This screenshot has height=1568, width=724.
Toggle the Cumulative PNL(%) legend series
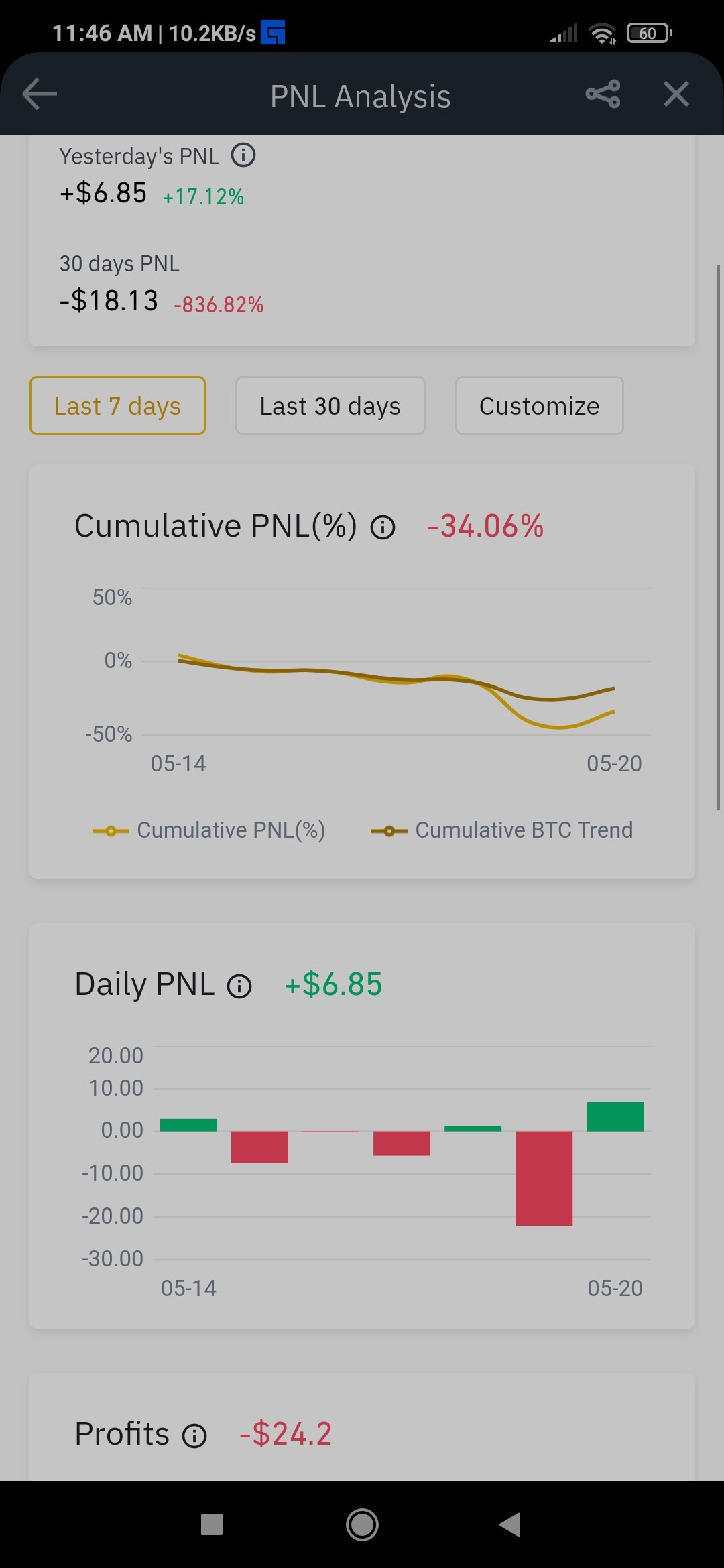[209, 830]
